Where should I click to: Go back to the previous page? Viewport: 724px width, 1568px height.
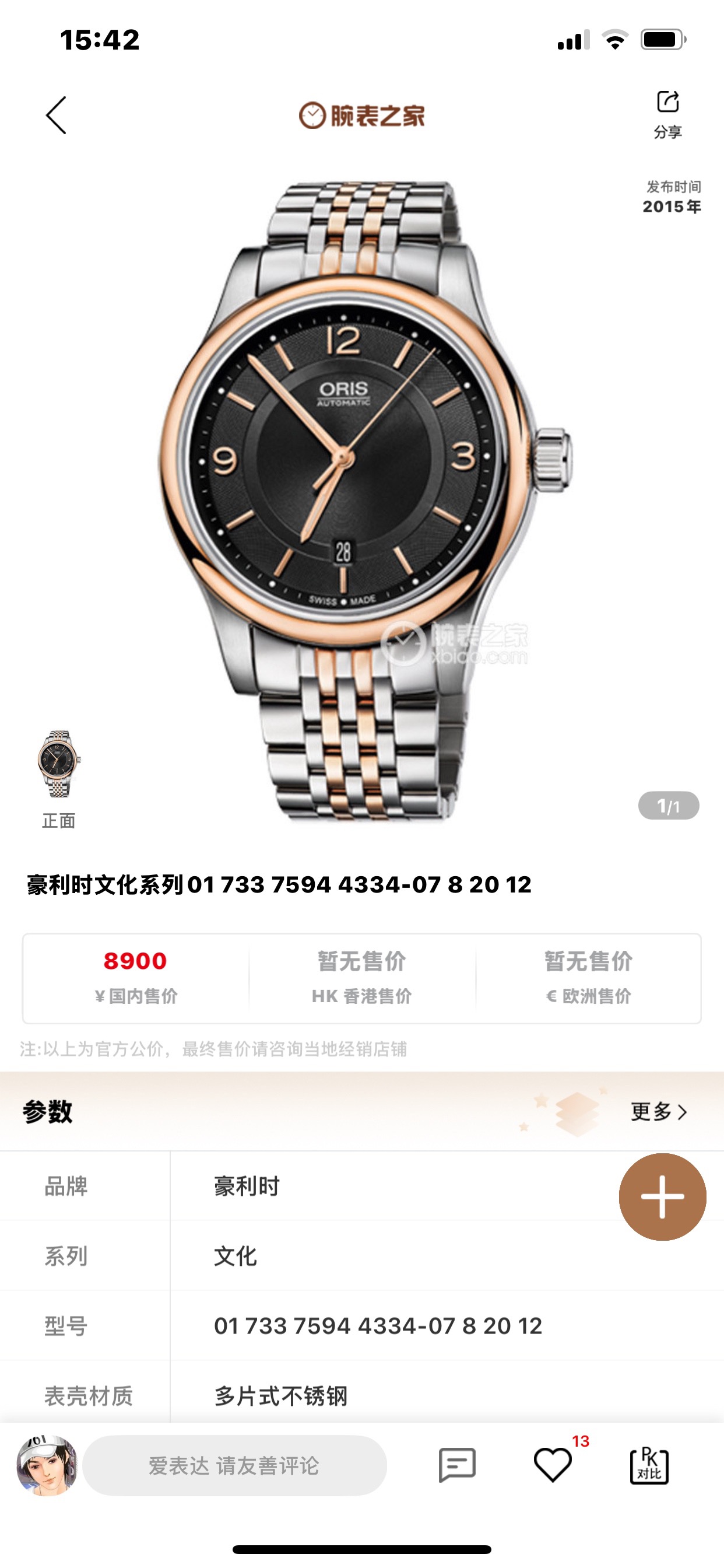[56, 115]
